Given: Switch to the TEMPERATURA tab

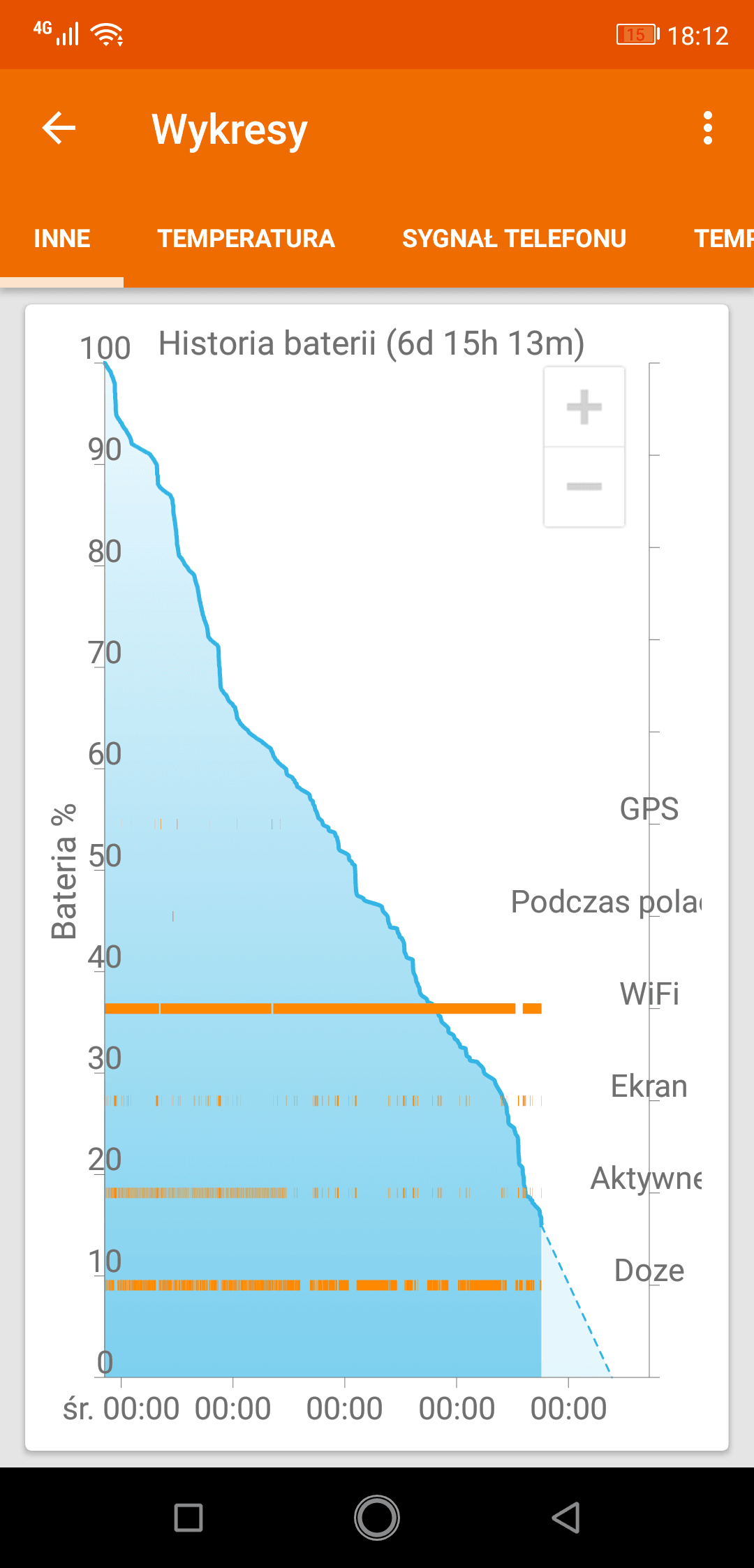Looking at the screenshot, I should pos(246,239).
